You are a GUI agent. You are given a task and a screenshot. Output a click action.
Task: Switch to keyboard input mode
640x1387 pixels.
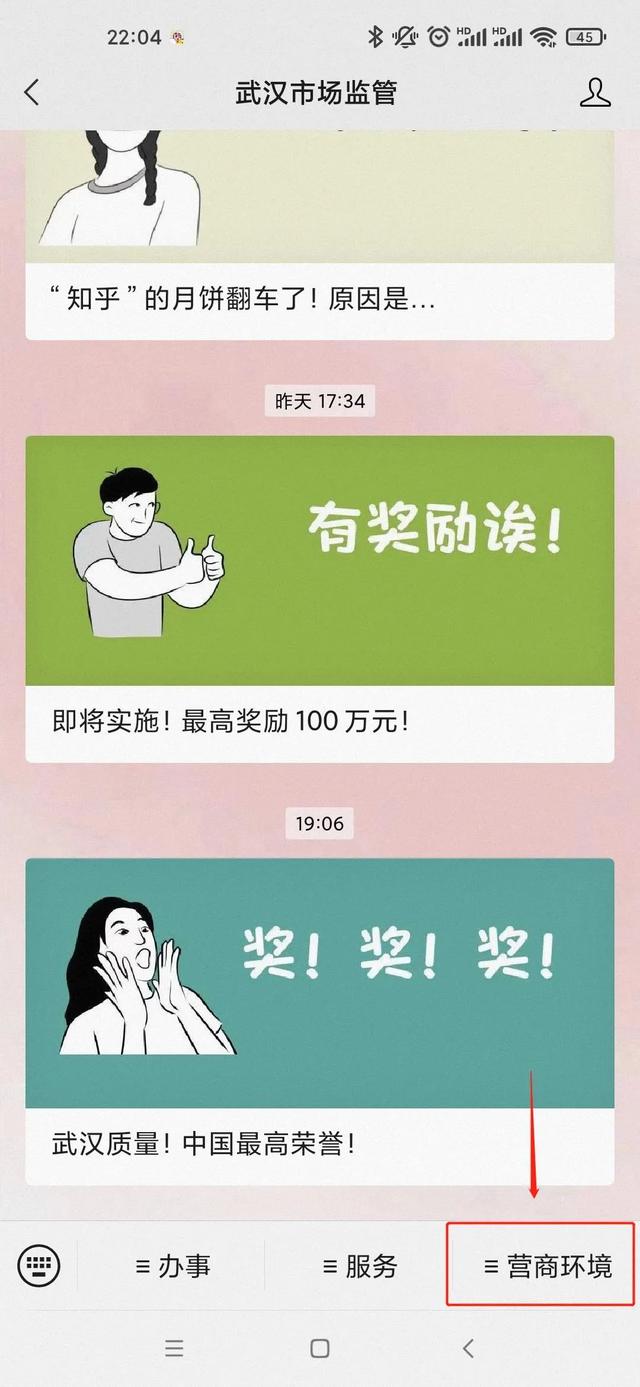pos(39,1266)
